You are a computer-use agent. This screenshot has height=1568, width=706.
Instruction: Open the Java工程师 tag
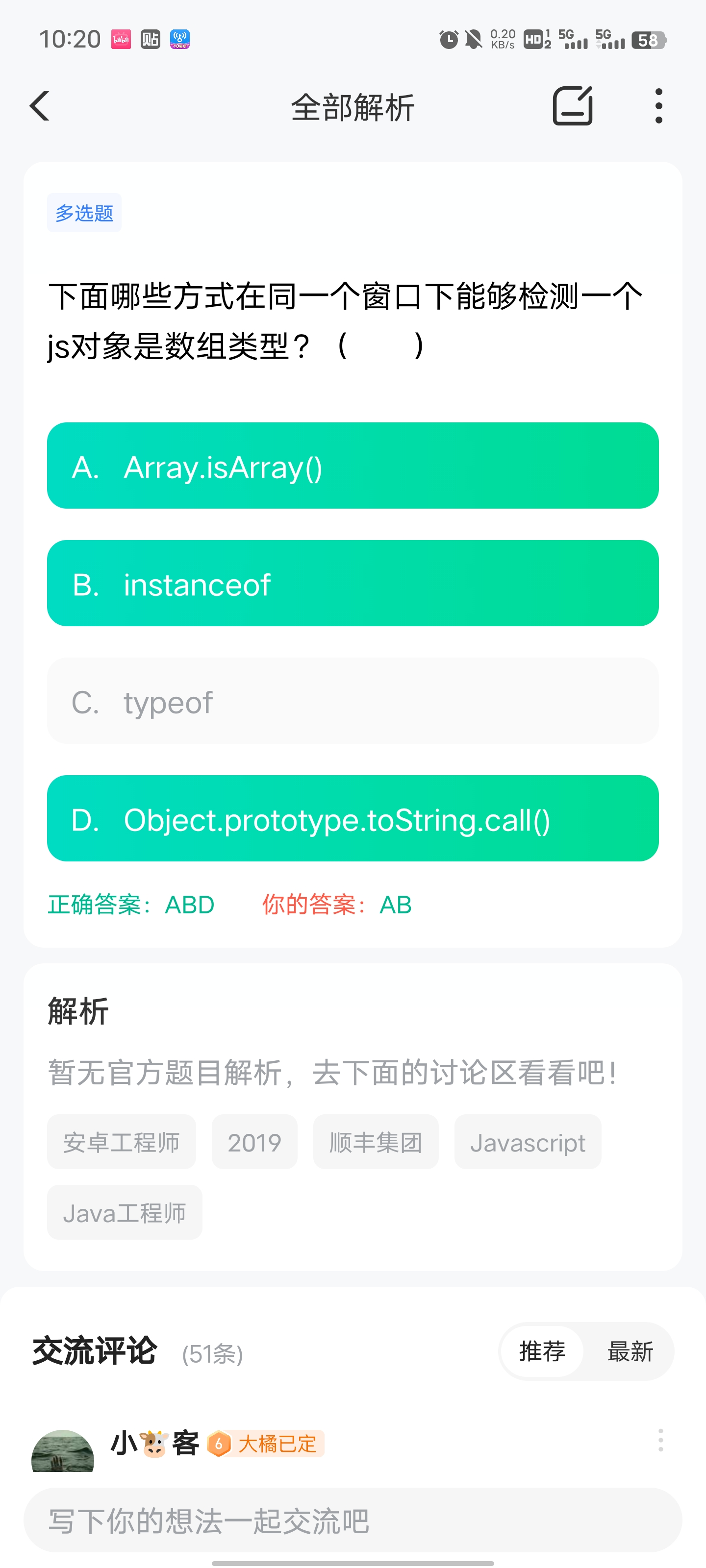point(124,1213)
